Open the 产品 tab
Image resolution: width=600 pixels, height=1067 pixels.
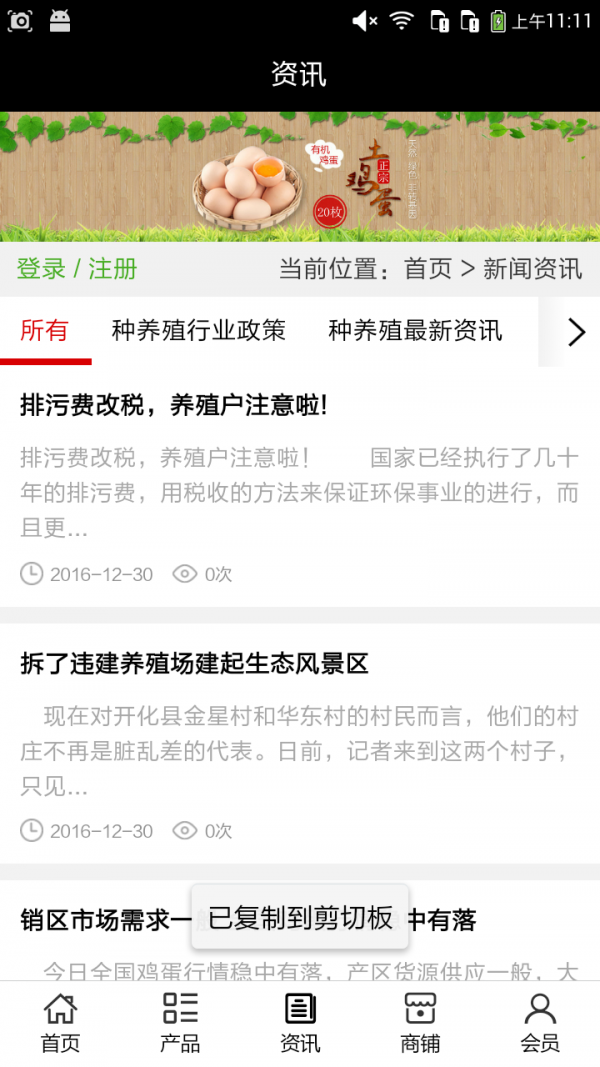point(180,1023)
